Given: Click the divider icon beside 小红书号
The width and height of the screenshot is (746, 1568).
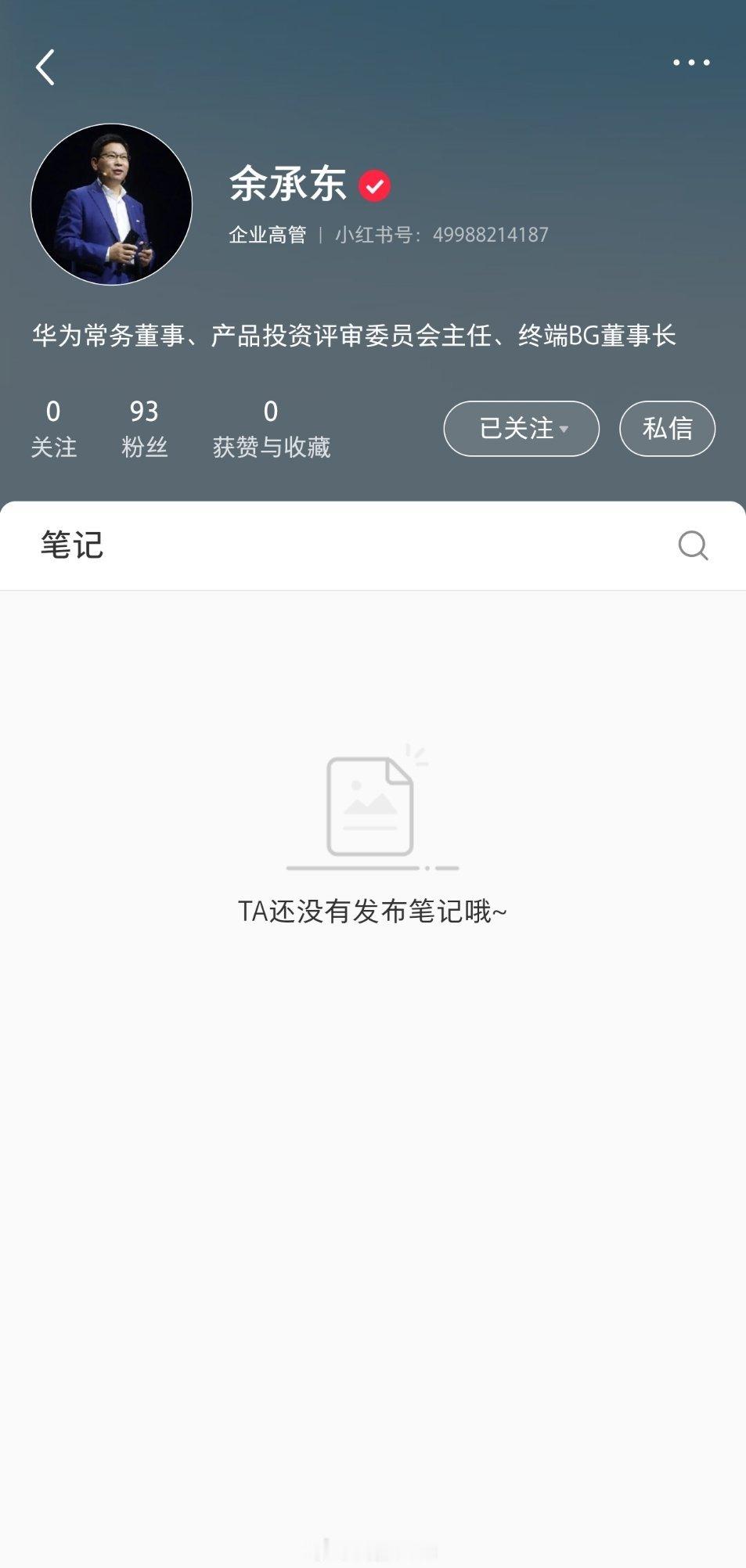Looking at the screenshot, I should (322, 233).
